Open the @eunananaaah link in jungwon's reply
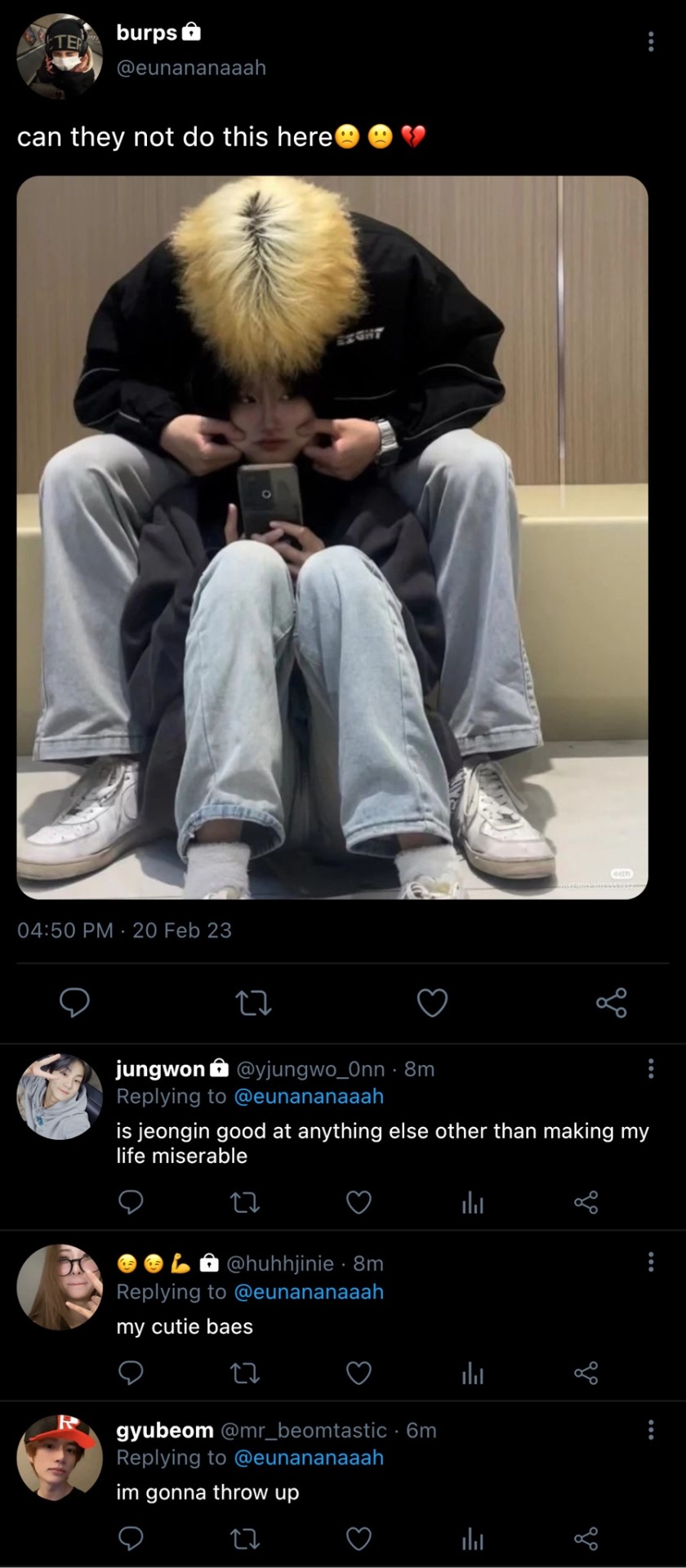Screen dimensions: 686x1568 [309, 1096]
